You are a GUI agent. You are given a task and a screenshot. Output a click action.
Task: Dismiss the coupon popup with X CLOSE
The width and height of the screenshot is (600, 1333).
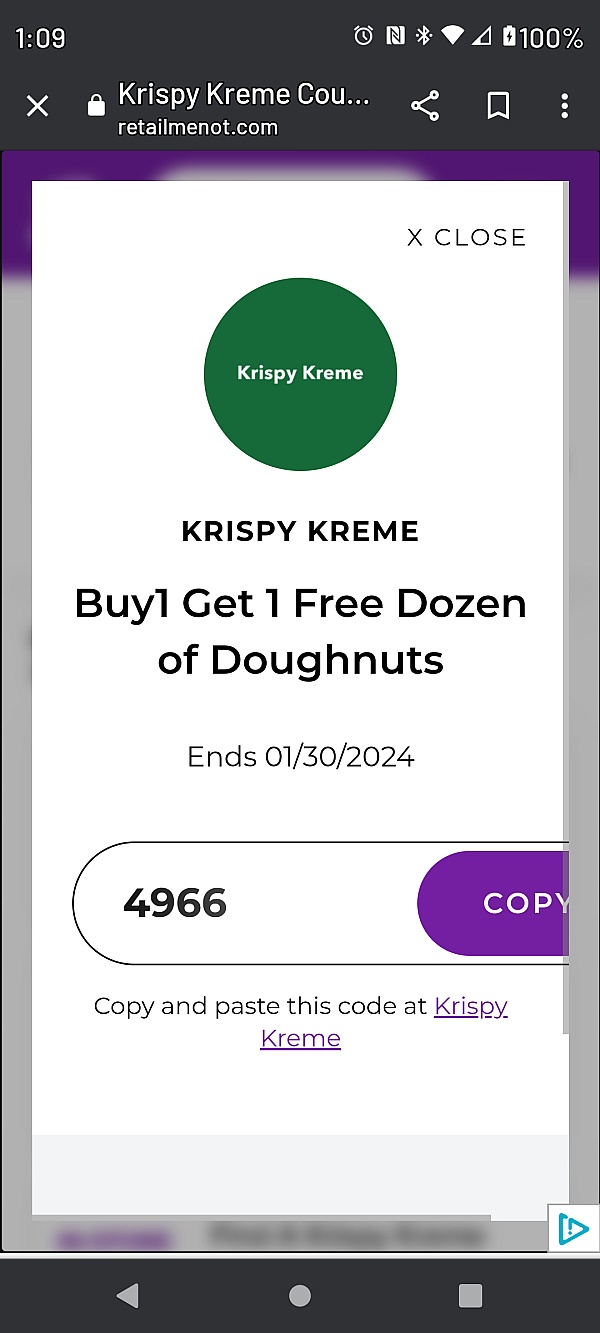point(466,237)
